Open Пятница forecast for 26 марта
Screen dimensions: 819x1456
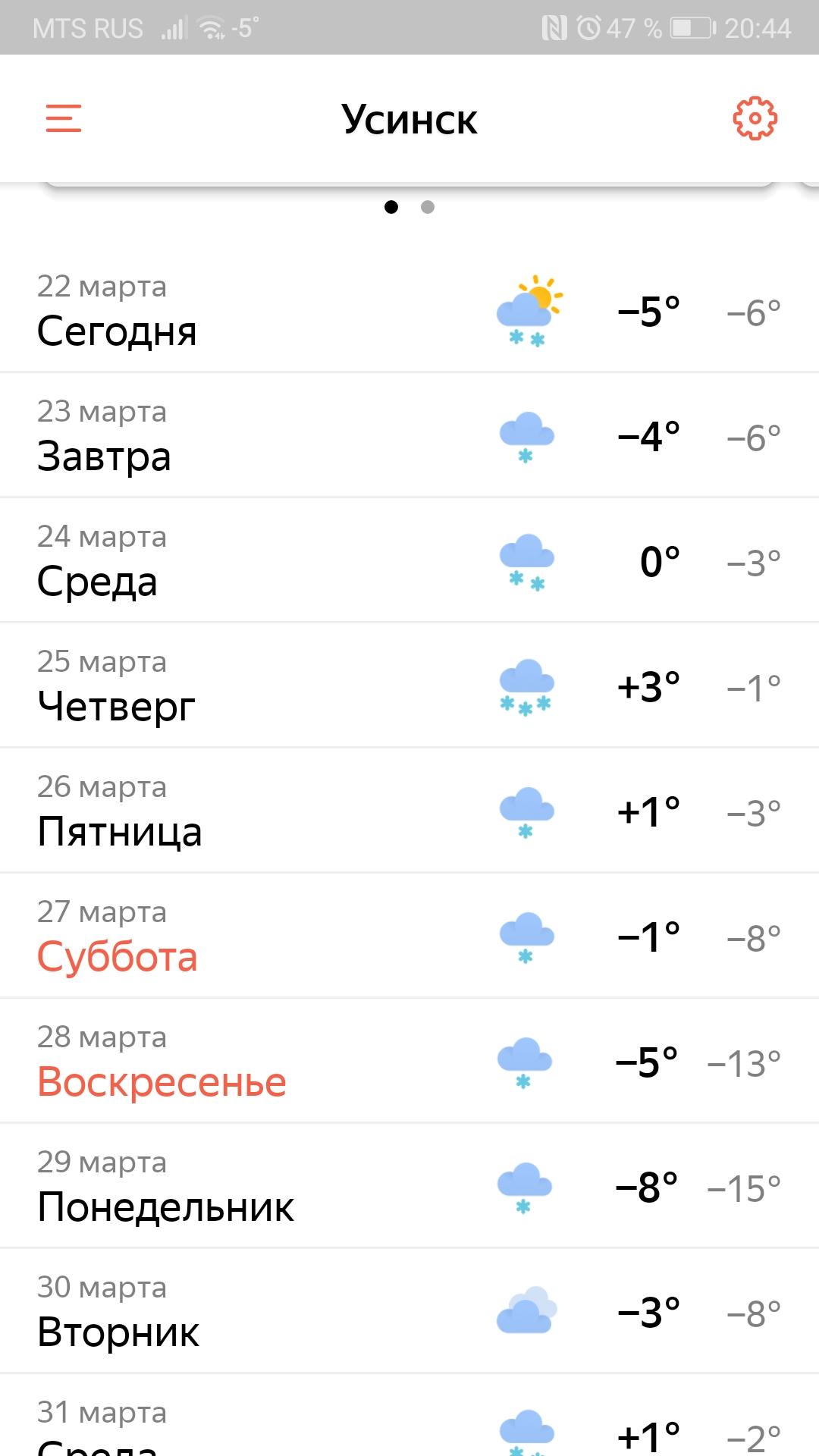tap(409, 811)
